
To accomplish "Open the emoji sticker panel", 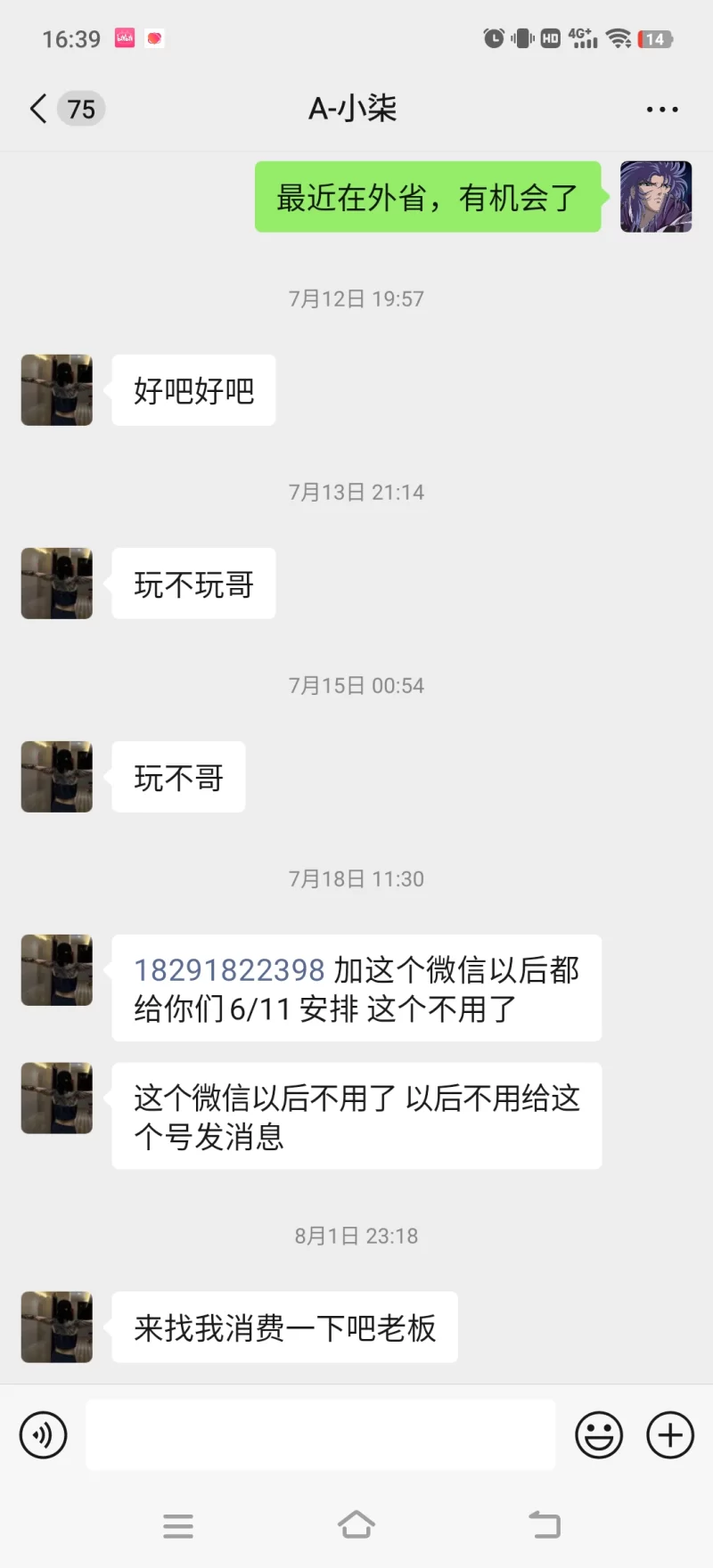I will (x=599, y=1435).
